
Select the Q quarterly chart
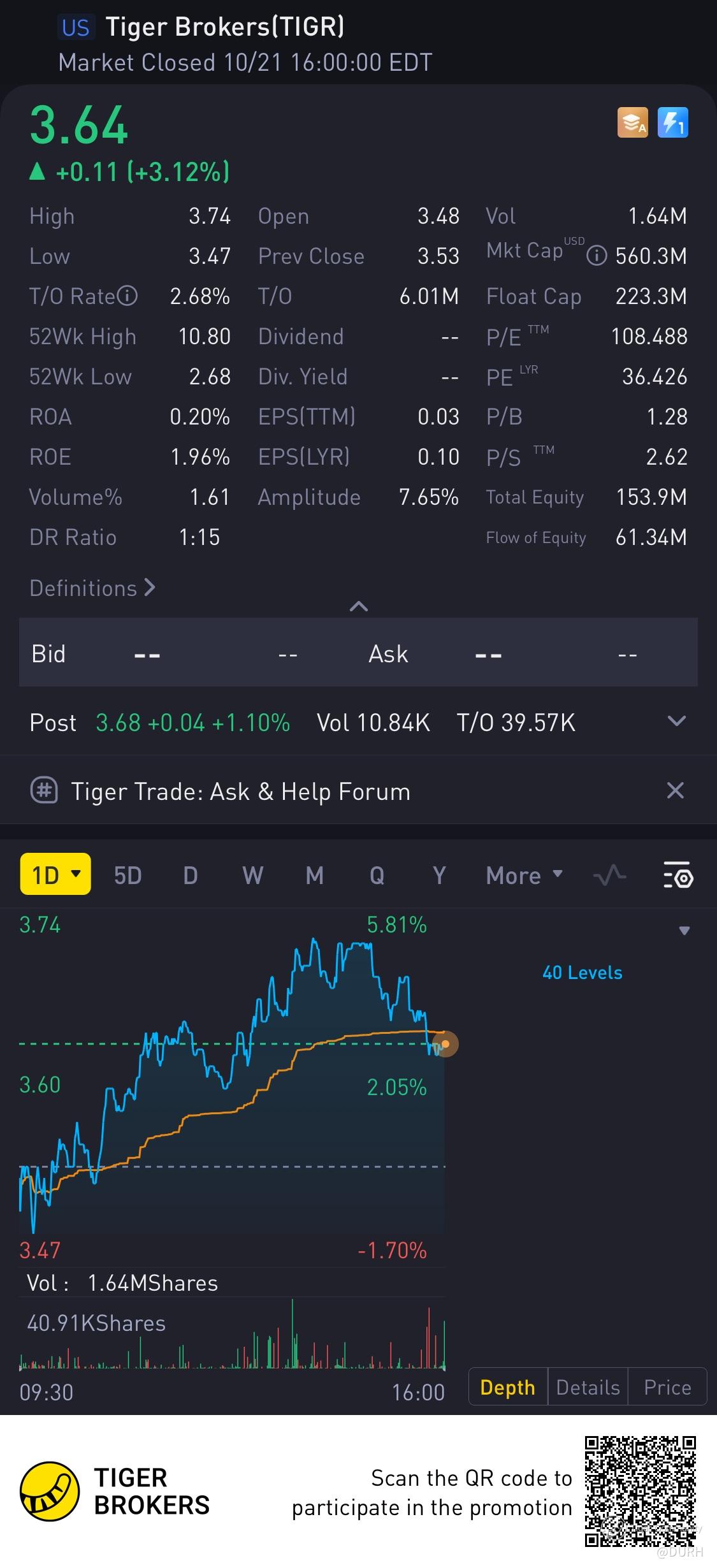[377, 876]
